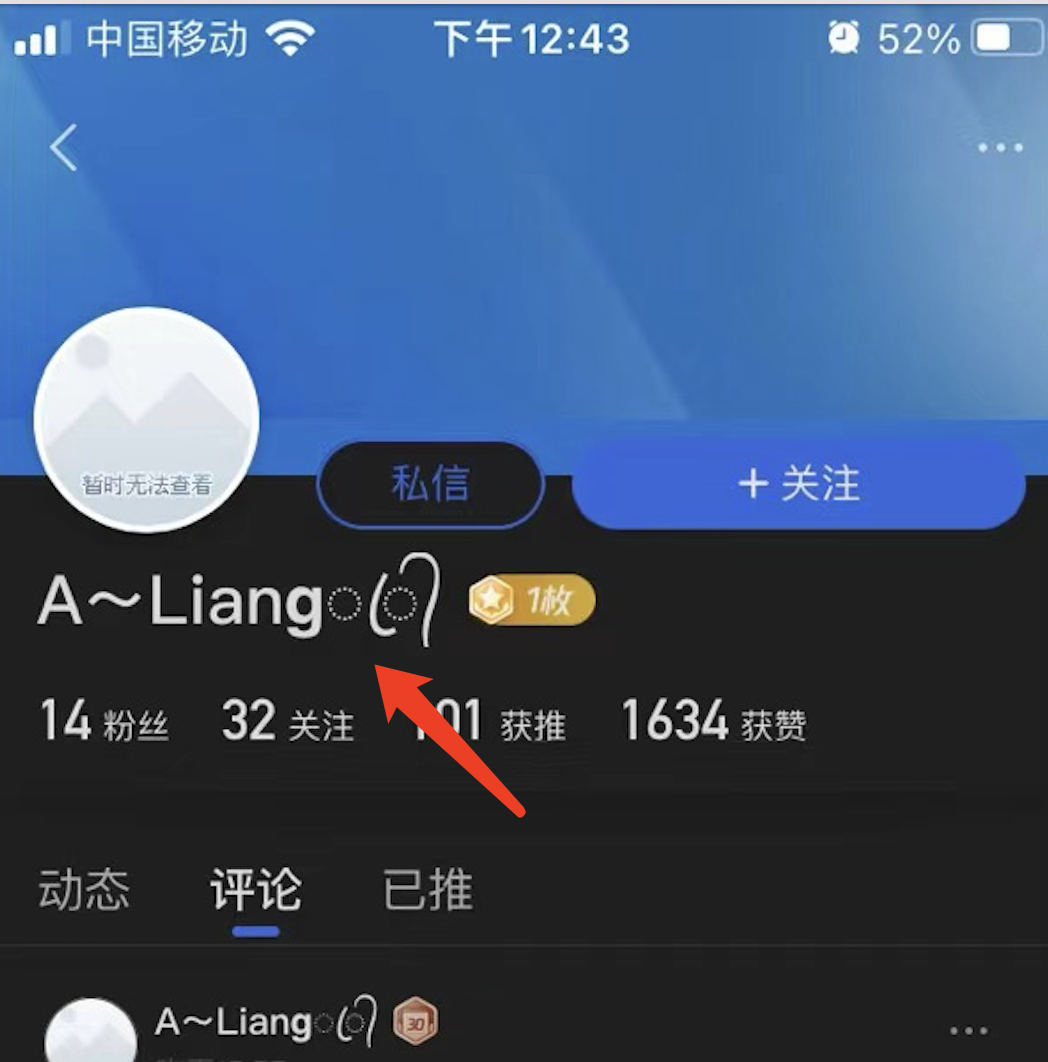Viewport: 1048px width, 1062px height.
Task: Tap the level 30 badge on the comment
Action: coord(416,1022)
